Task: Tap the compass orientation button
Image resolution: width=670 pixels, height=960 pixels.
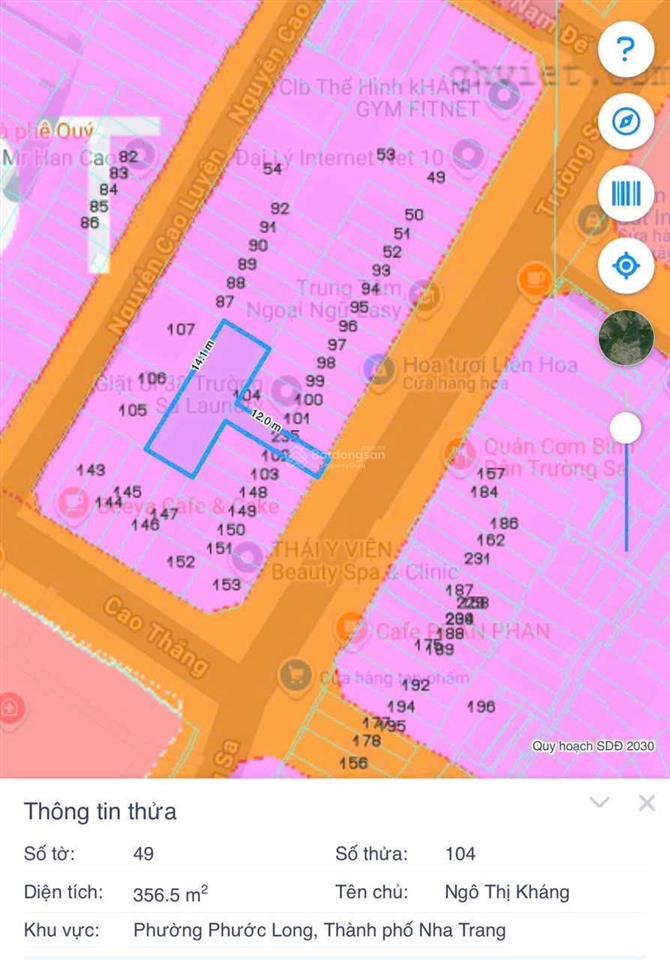Action: click(x=626, y=122)
